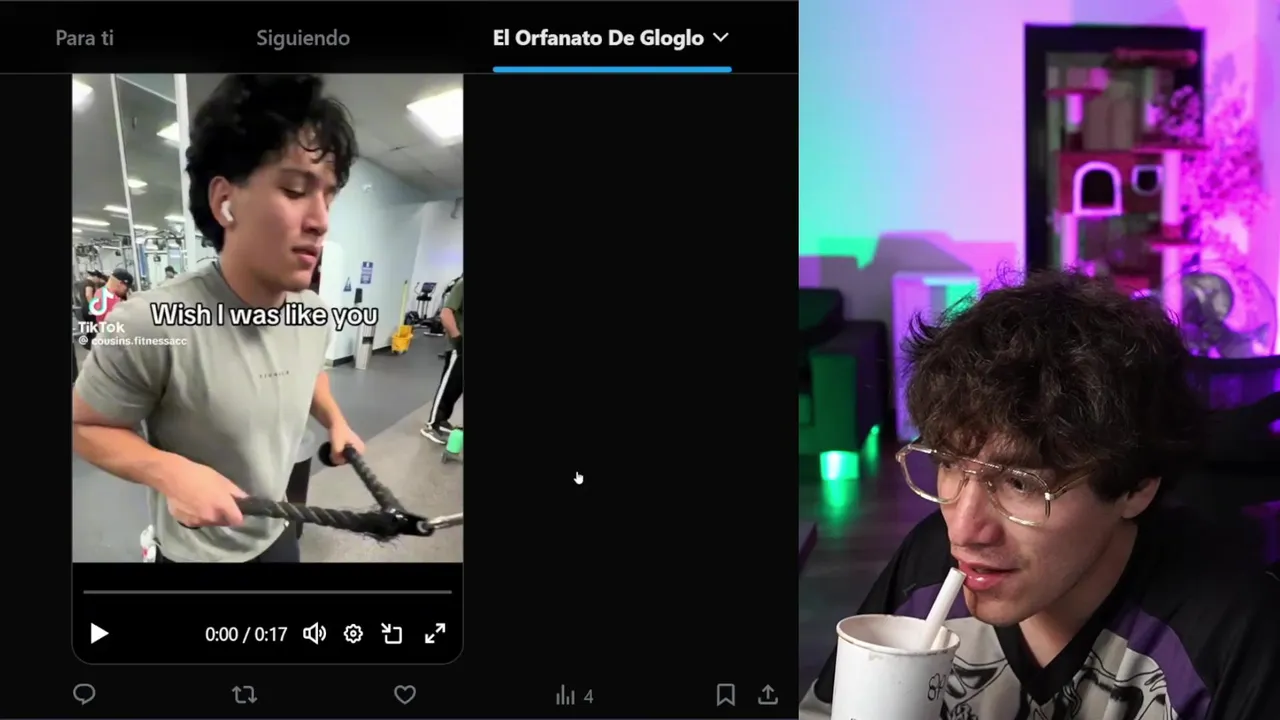The width and height of the screenshot is (1280, 720).
Task: Reply to the post
Action: click(85, 694)
